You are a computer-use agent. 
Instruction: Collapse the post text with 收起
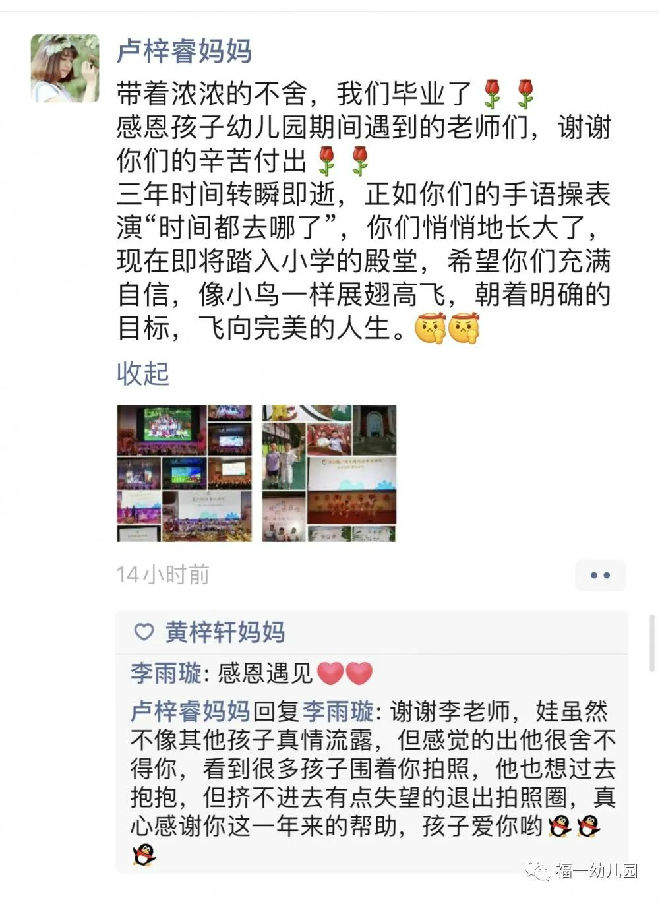point(143,373)
